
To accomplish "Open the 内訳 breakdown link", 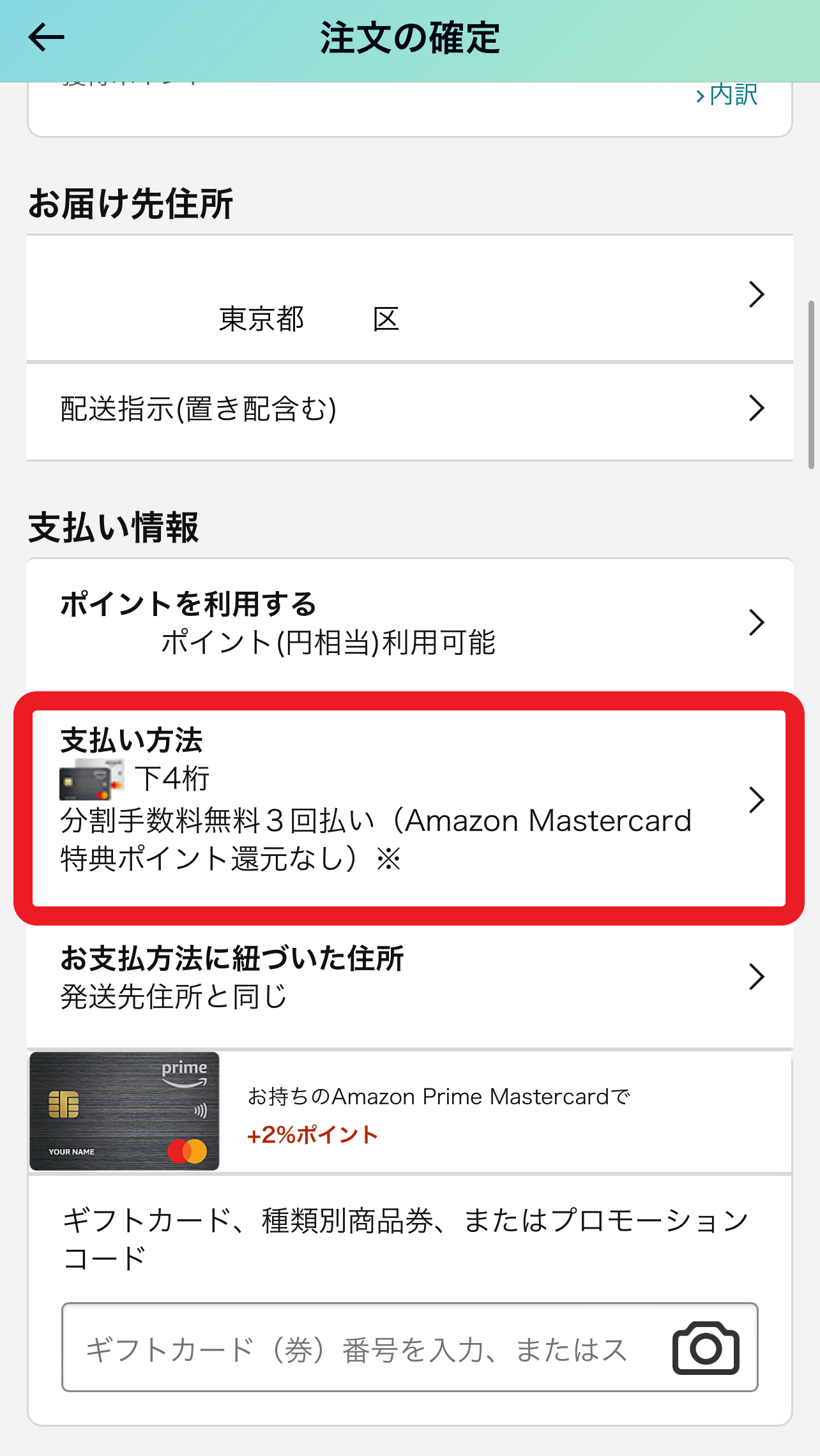I will tap(728, 96).
